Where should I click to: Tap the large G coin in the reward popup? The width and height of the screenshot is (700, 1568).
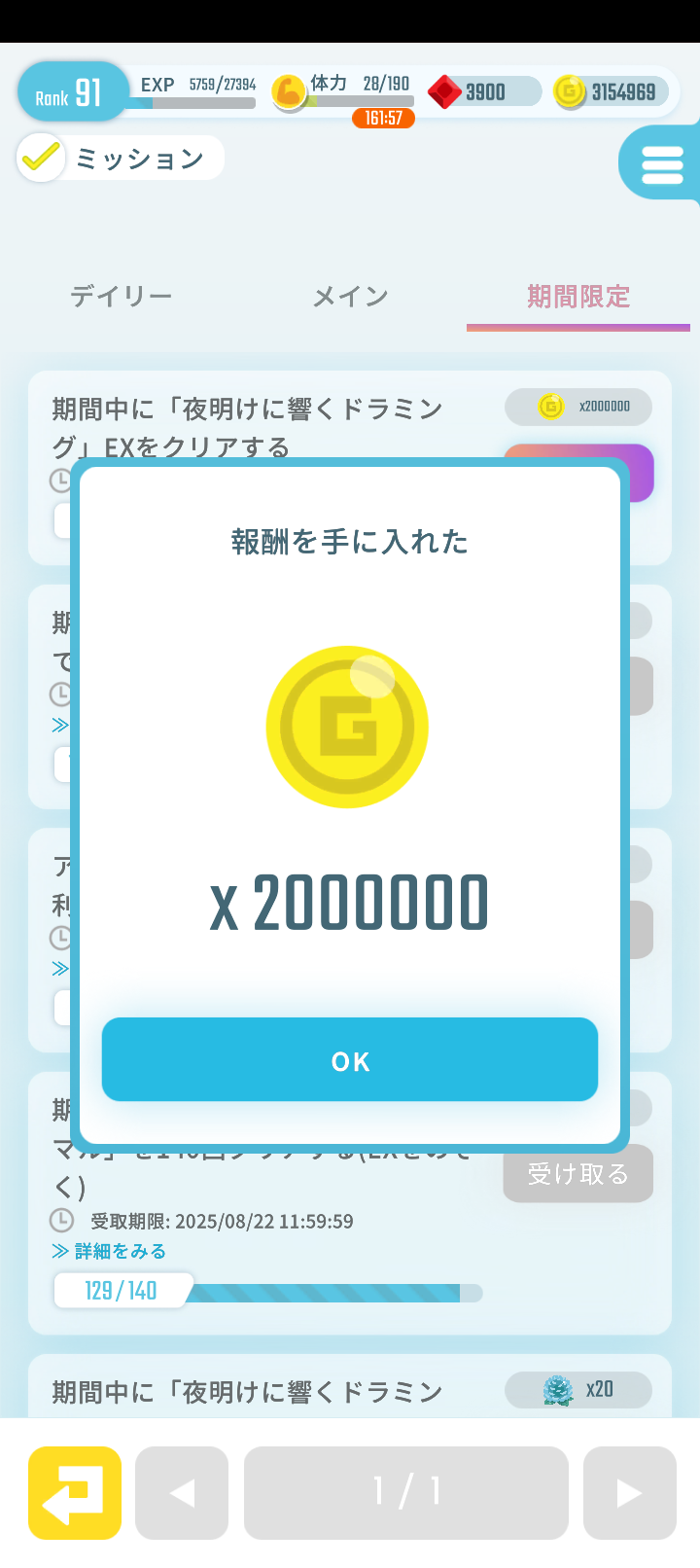347,728
